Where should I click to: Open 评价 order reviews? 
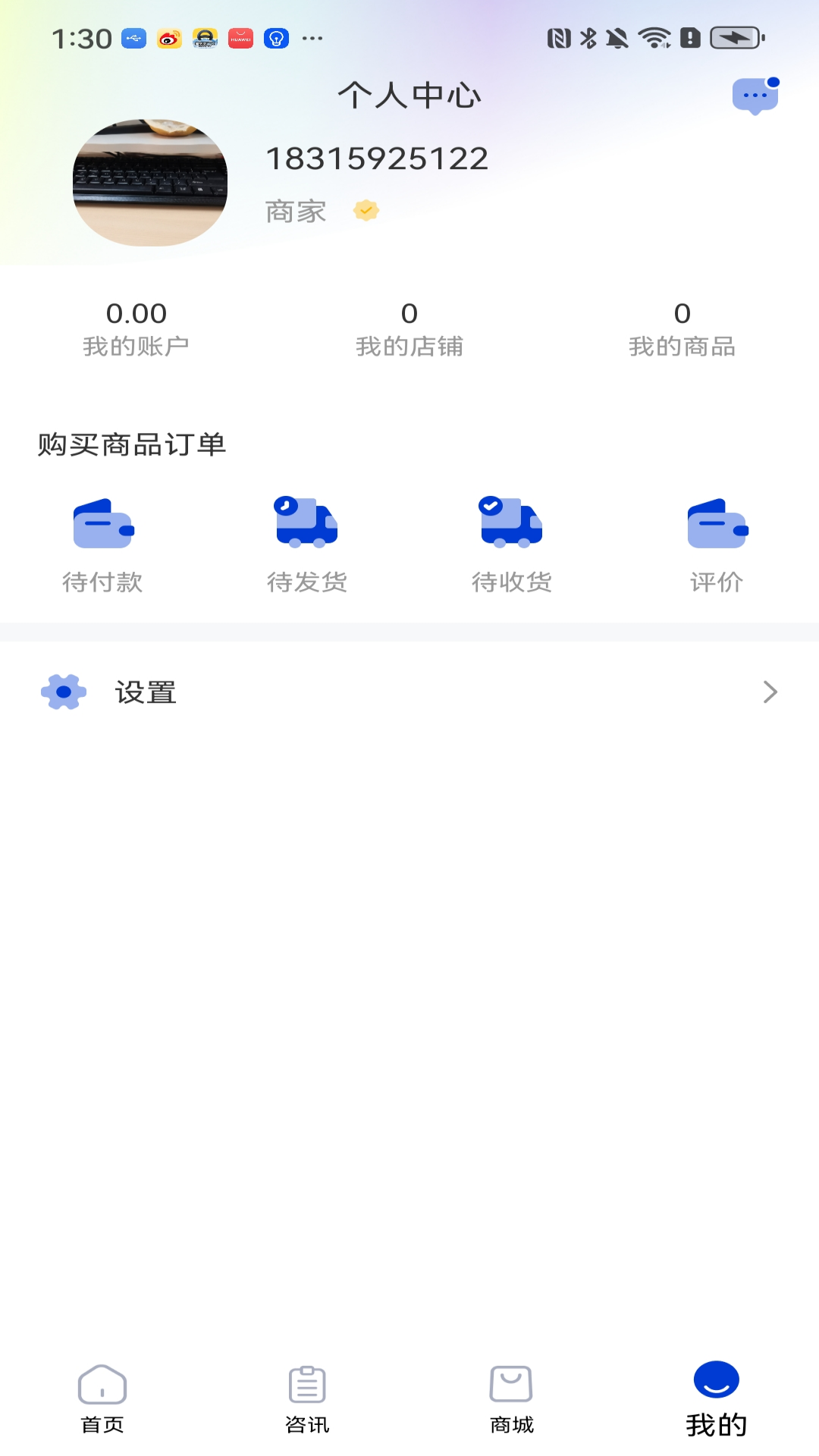point(717,544)
